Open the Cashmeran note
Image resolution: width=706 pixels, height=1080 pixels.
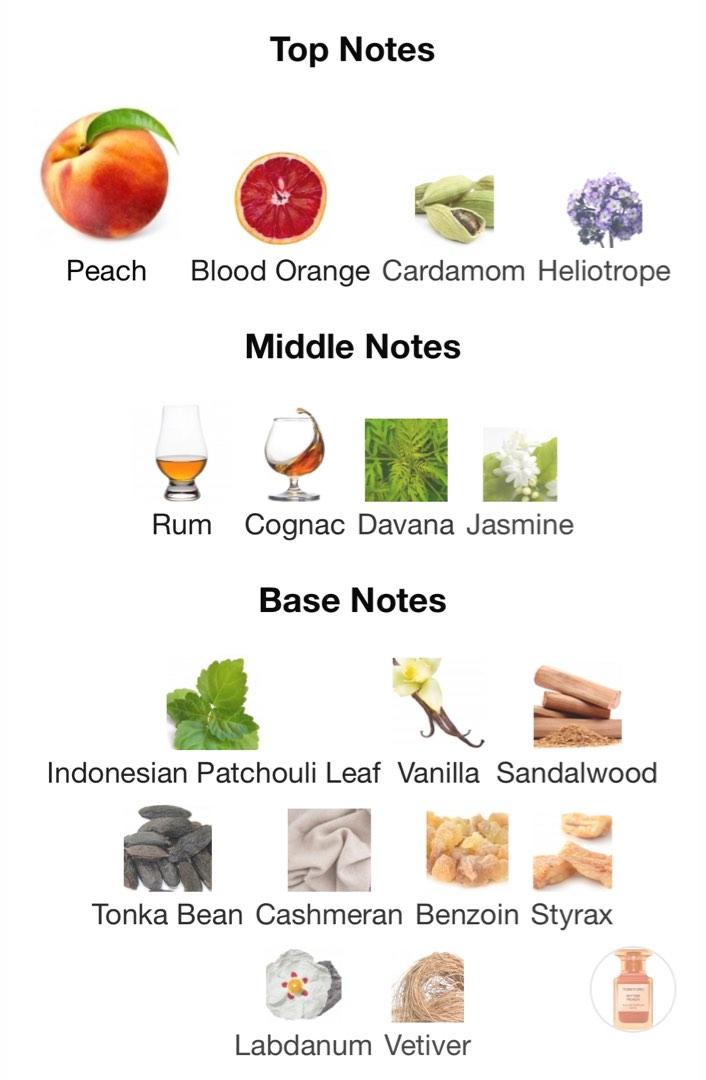click(329, 850)
